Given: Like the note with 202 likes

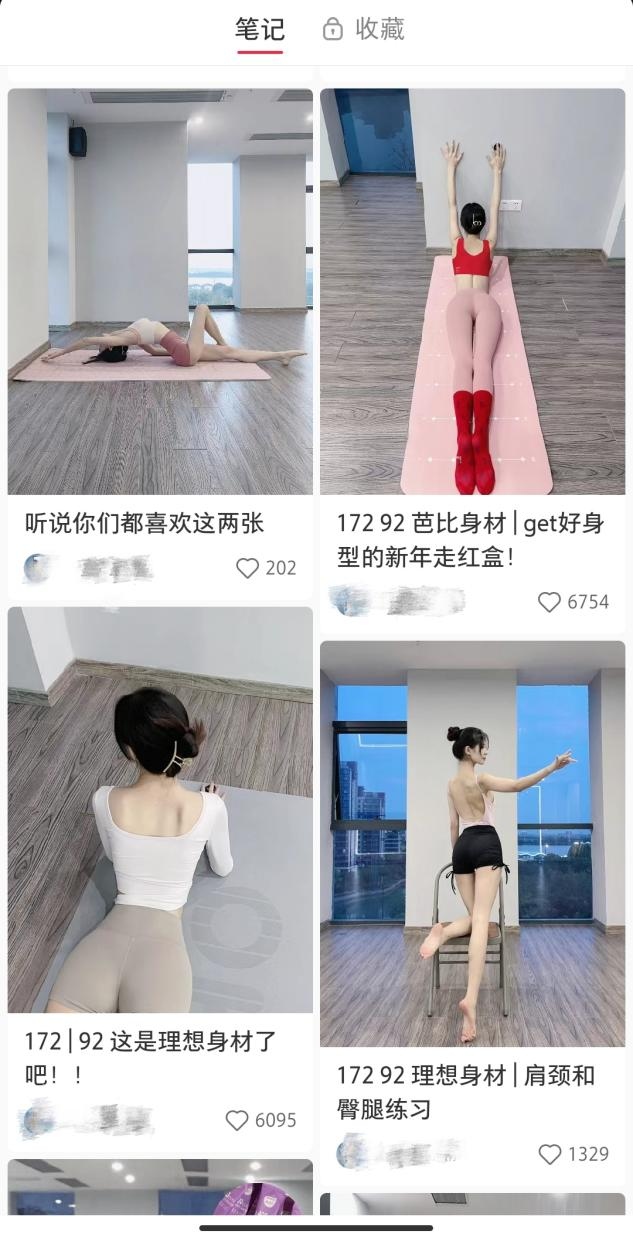Looking at the screenshot, I should (x=247, y=568).
